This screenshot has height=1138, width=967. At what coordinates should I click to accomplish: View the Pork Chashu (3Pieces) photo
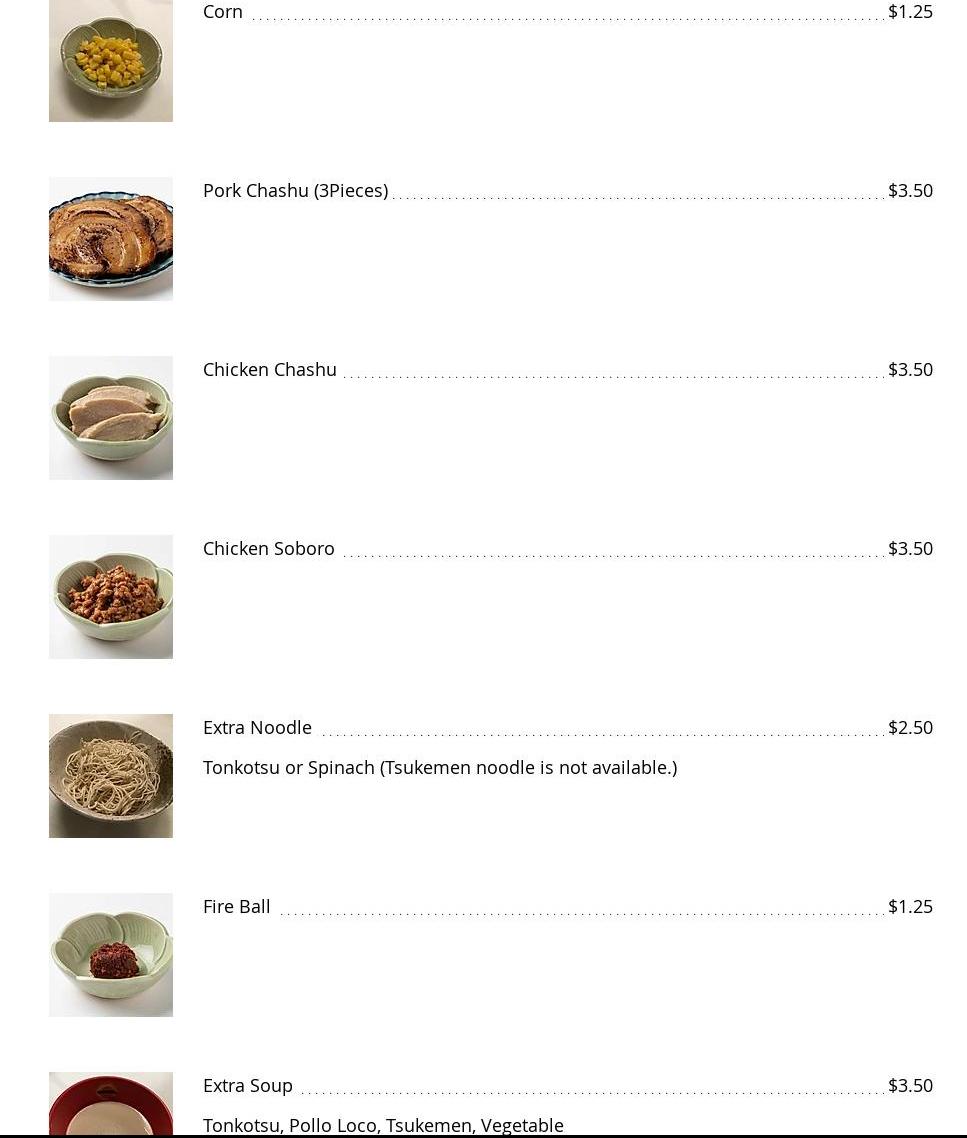[111, 239]
